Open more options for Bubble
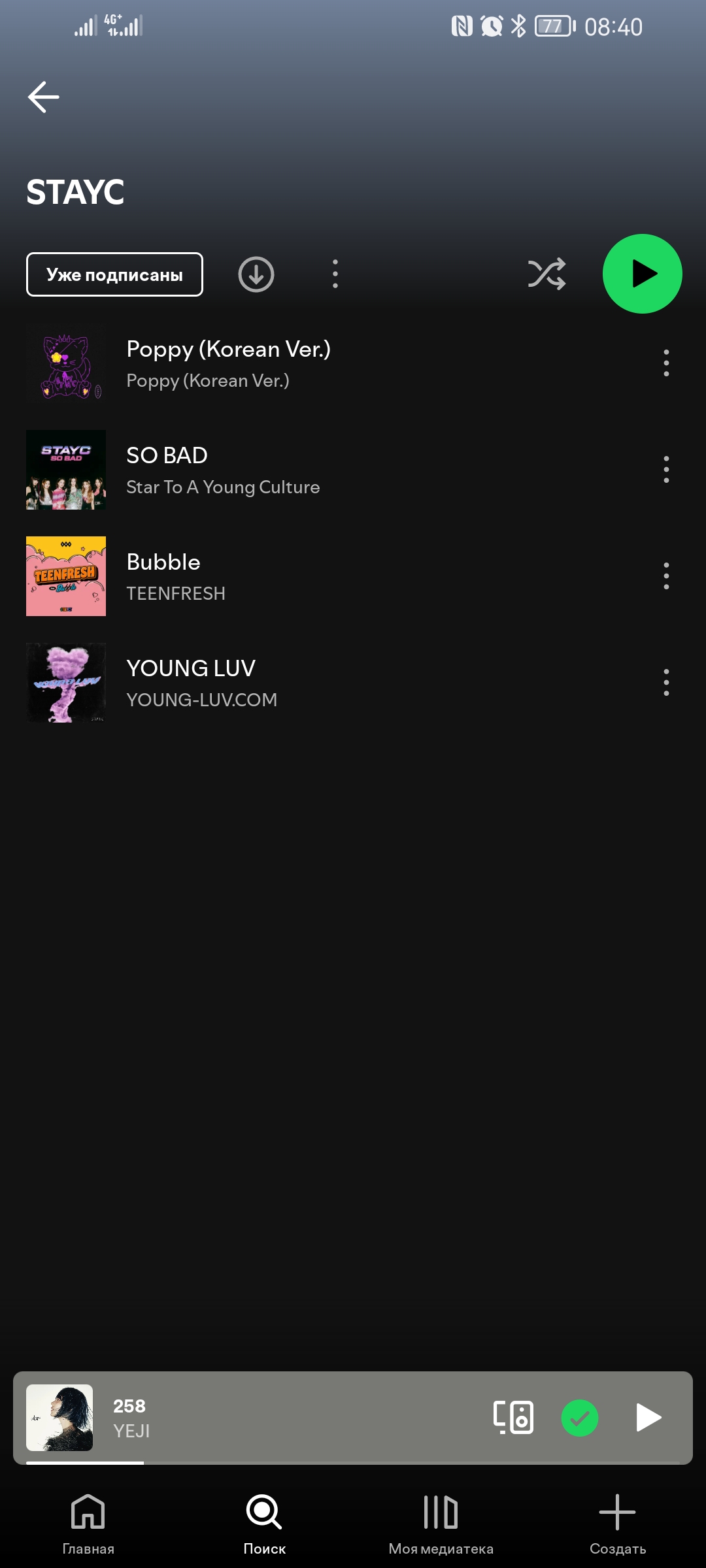The height and width of the screenshot is (1568, 706). [x=666, y=576]
